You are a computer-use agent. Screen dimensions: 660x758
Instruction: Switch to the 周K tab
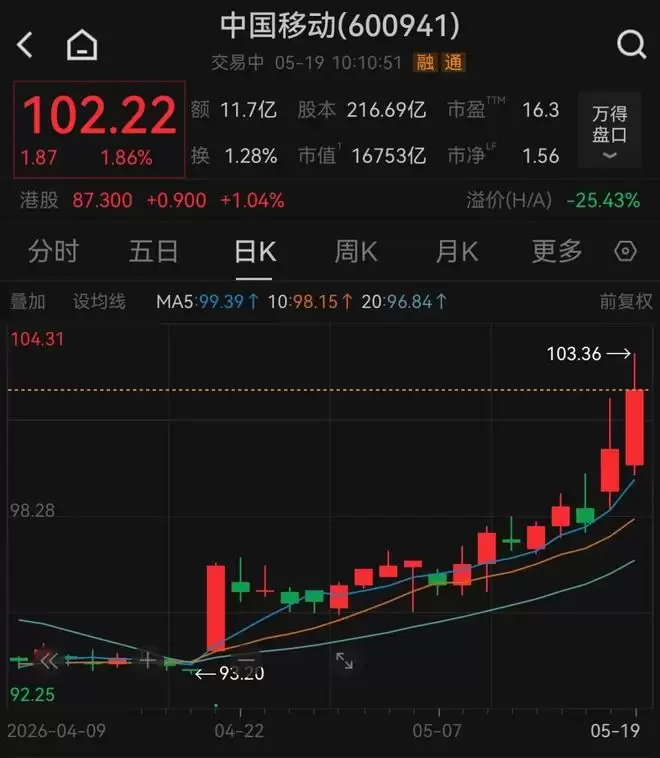(x=356, y=251)
